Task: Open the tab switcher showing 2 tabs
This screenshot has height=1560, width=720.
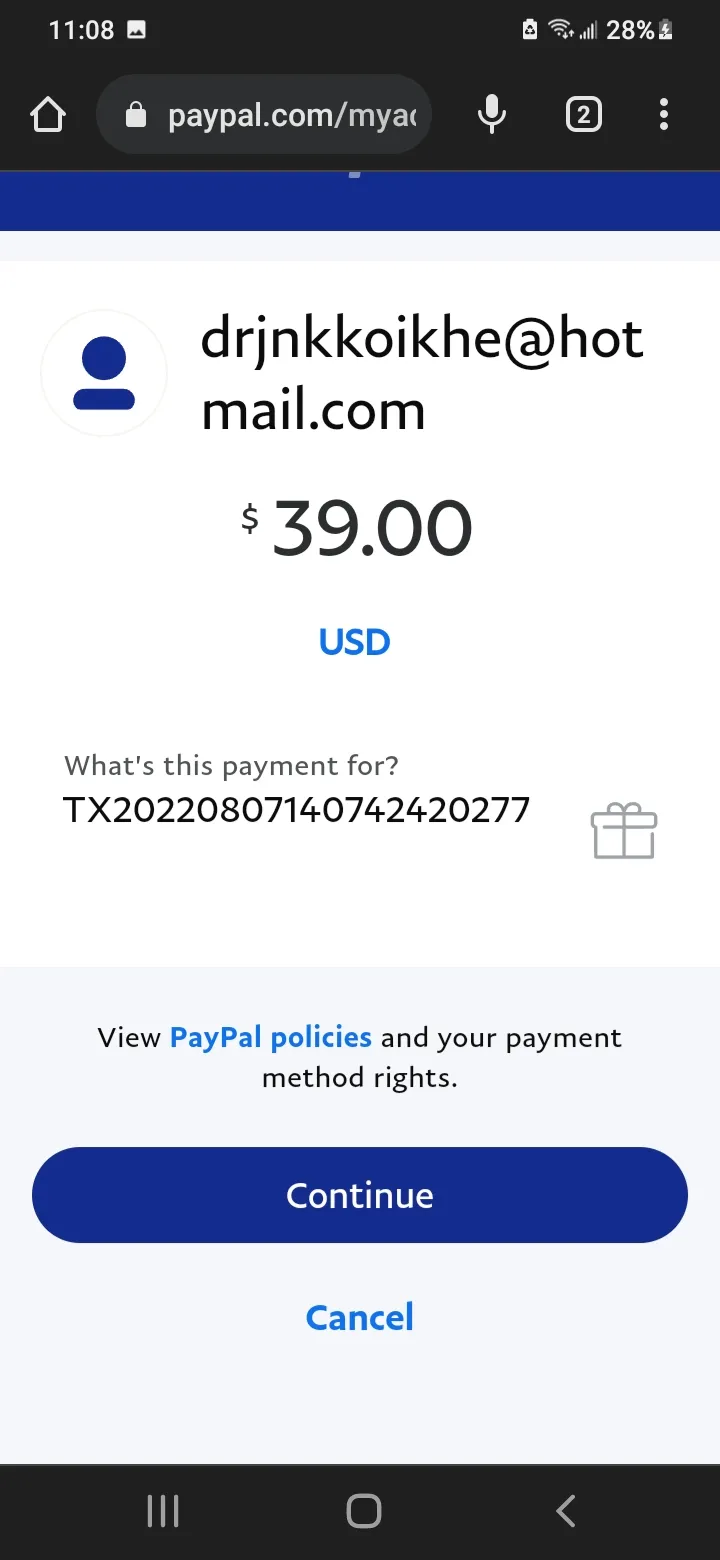Action: (584, 116)
